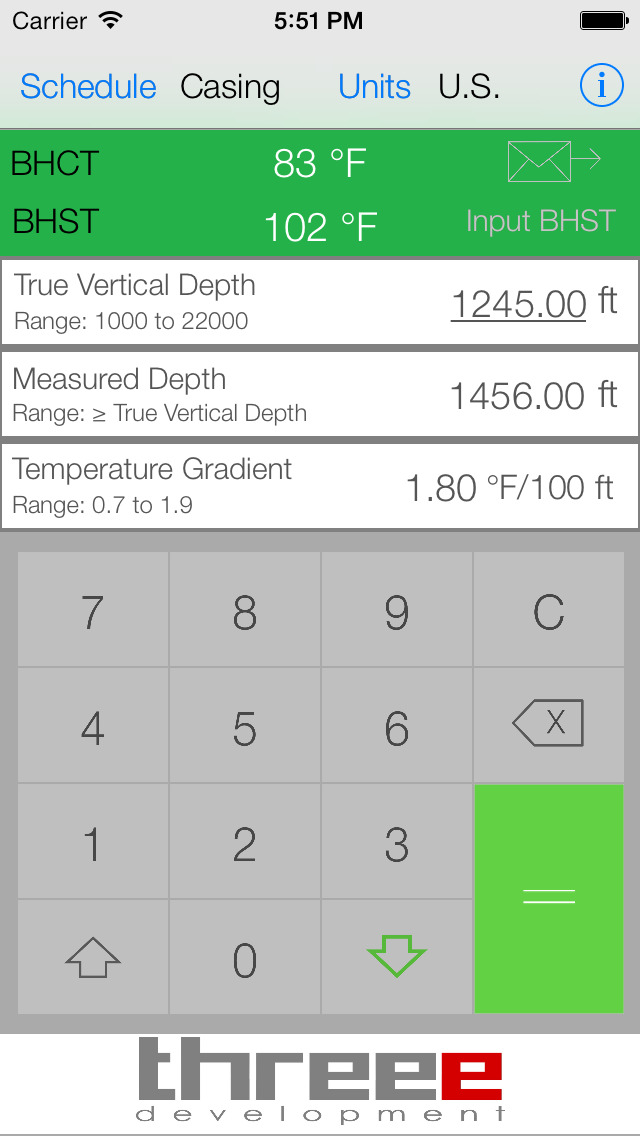Enter digit 5 on the keypad
The height and width of the screenshot is (1136, 640).
pos(245,724)
